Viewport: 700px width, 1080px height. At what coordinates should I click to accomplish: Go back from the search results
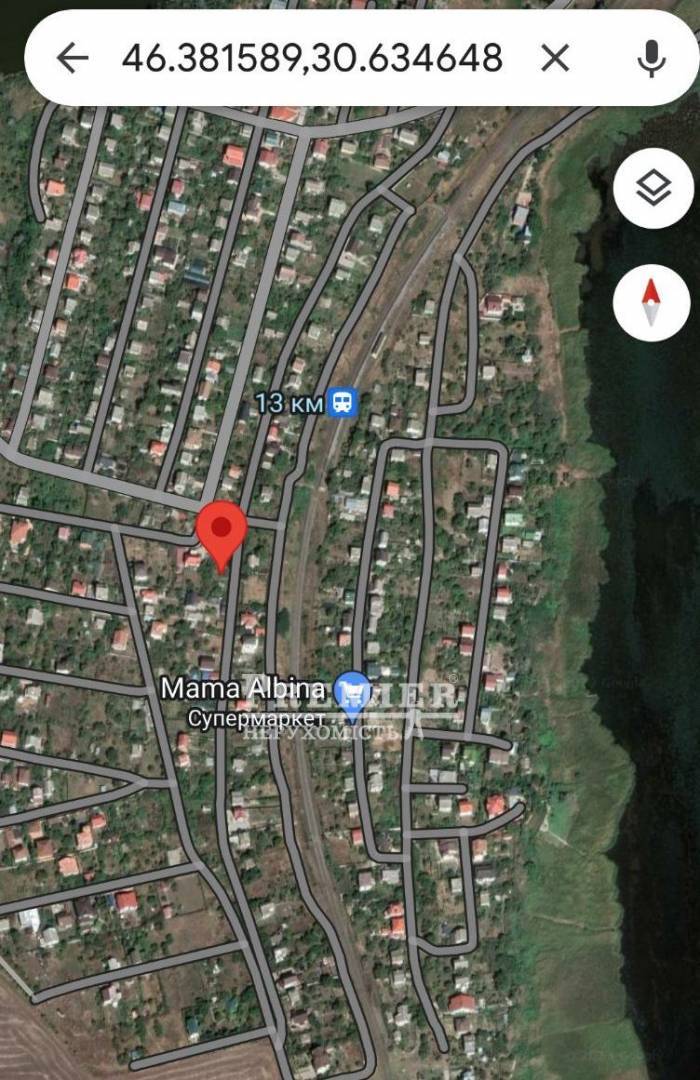(72, 59)
